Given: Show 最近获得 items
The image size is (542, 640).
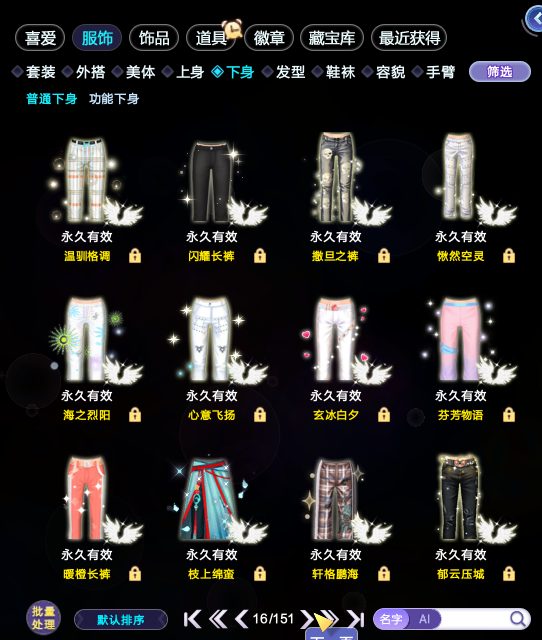Looking at the screenshot, I should coord(409,38).
